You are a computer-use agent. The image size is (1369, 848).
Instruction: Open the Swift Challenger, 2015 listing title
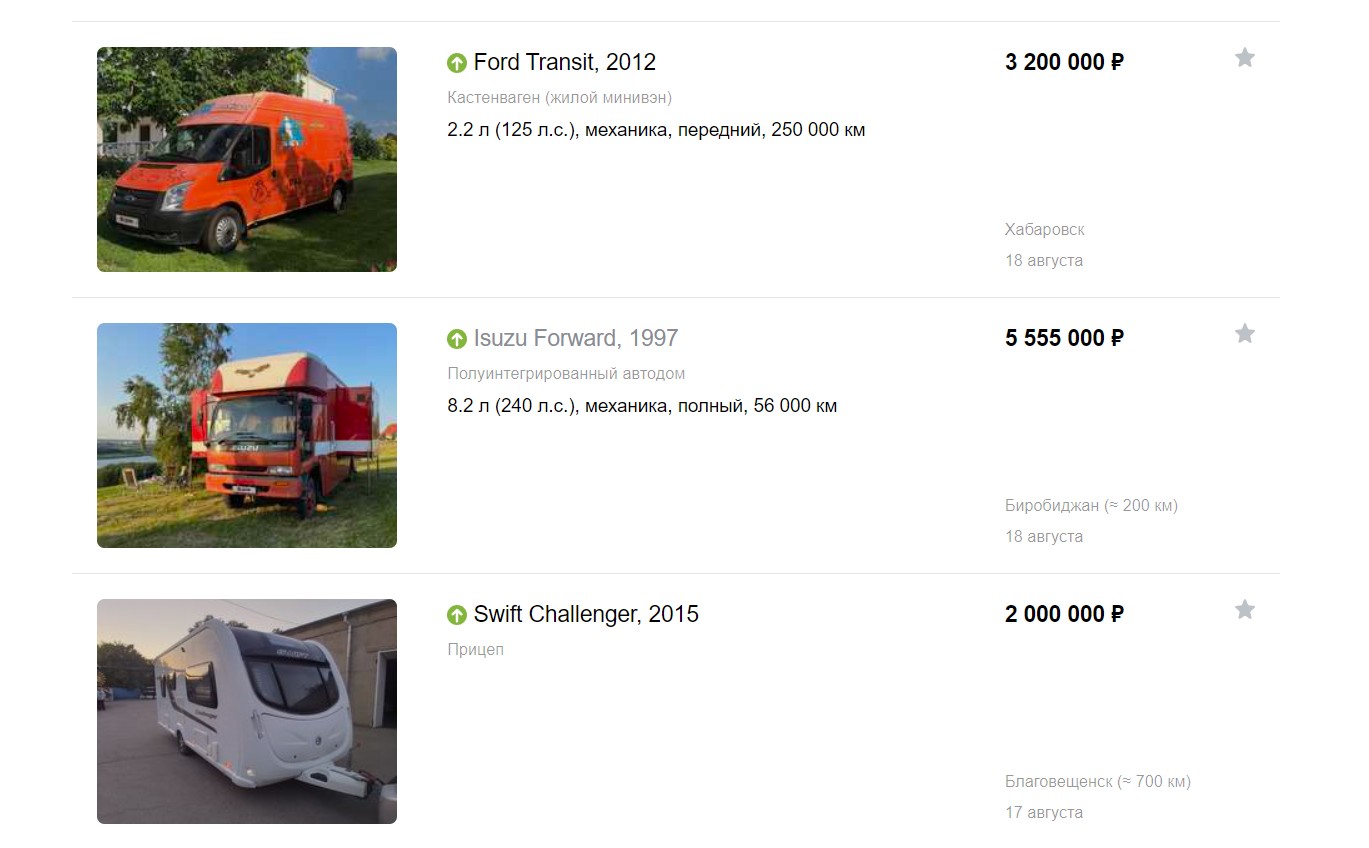pos(585,614)
